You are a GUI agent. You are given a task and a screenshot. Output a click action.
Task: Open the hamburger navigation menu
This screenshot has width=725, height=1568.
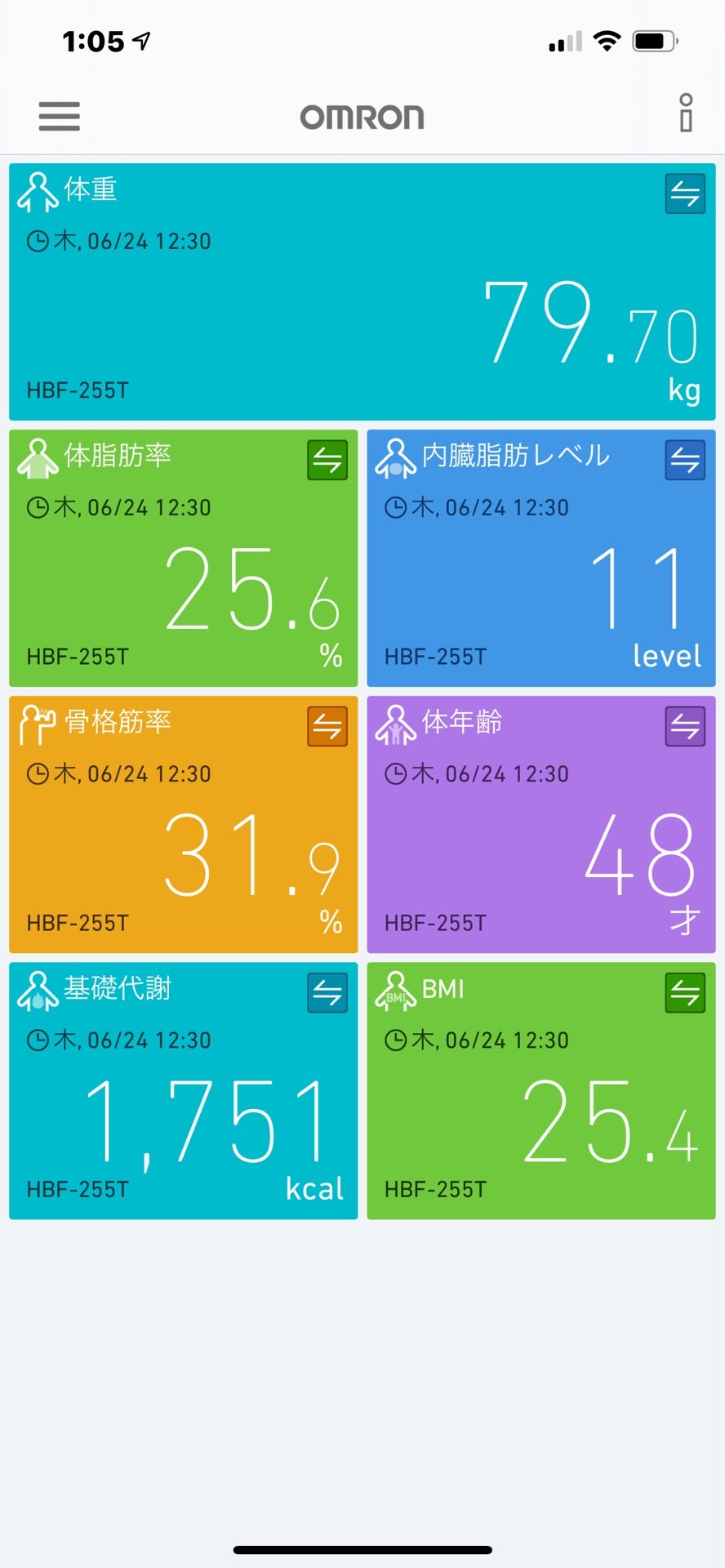tap(58, 116)
